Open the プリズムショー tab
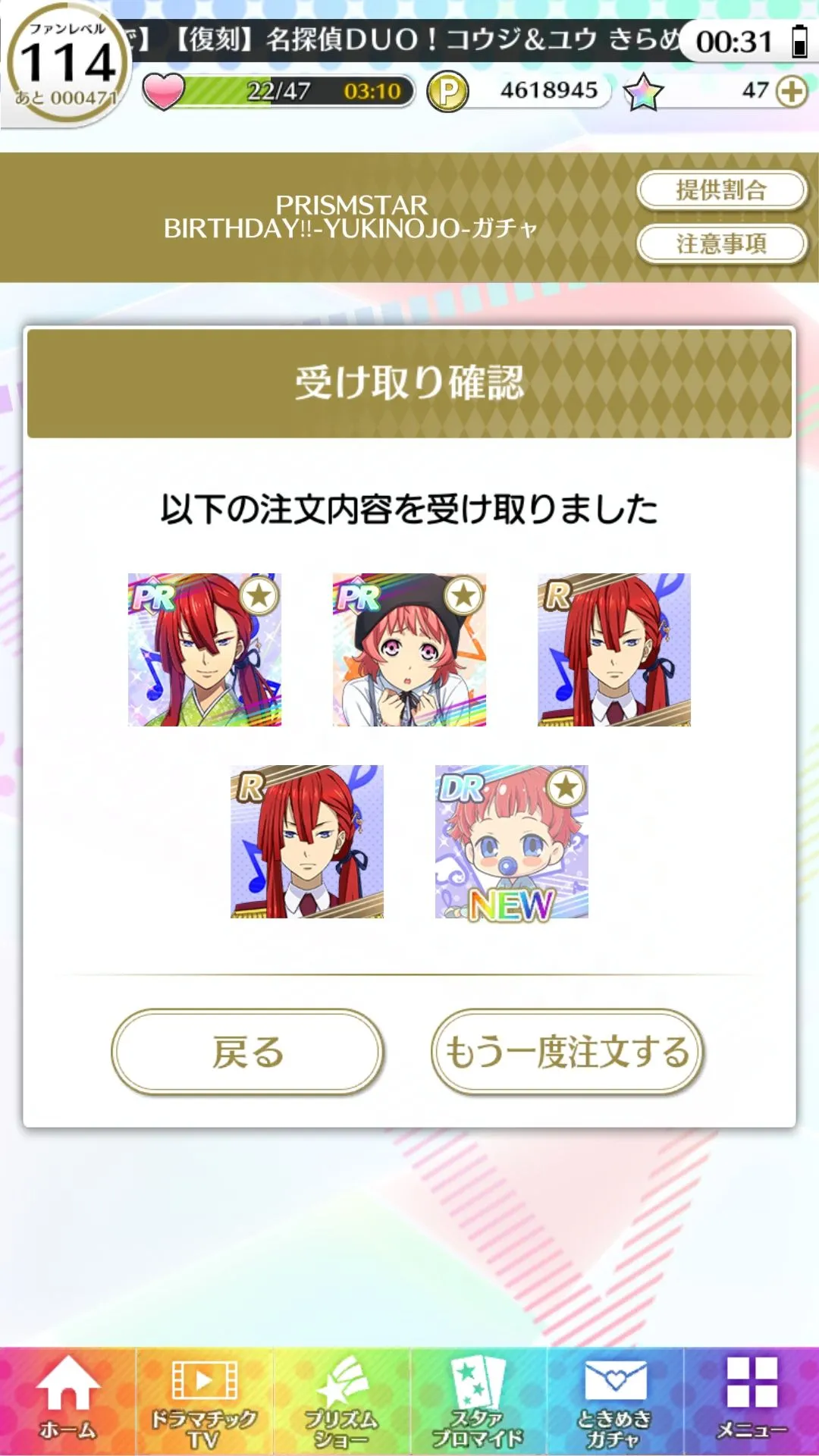The image size is (819, 1456). (341, 1400)
